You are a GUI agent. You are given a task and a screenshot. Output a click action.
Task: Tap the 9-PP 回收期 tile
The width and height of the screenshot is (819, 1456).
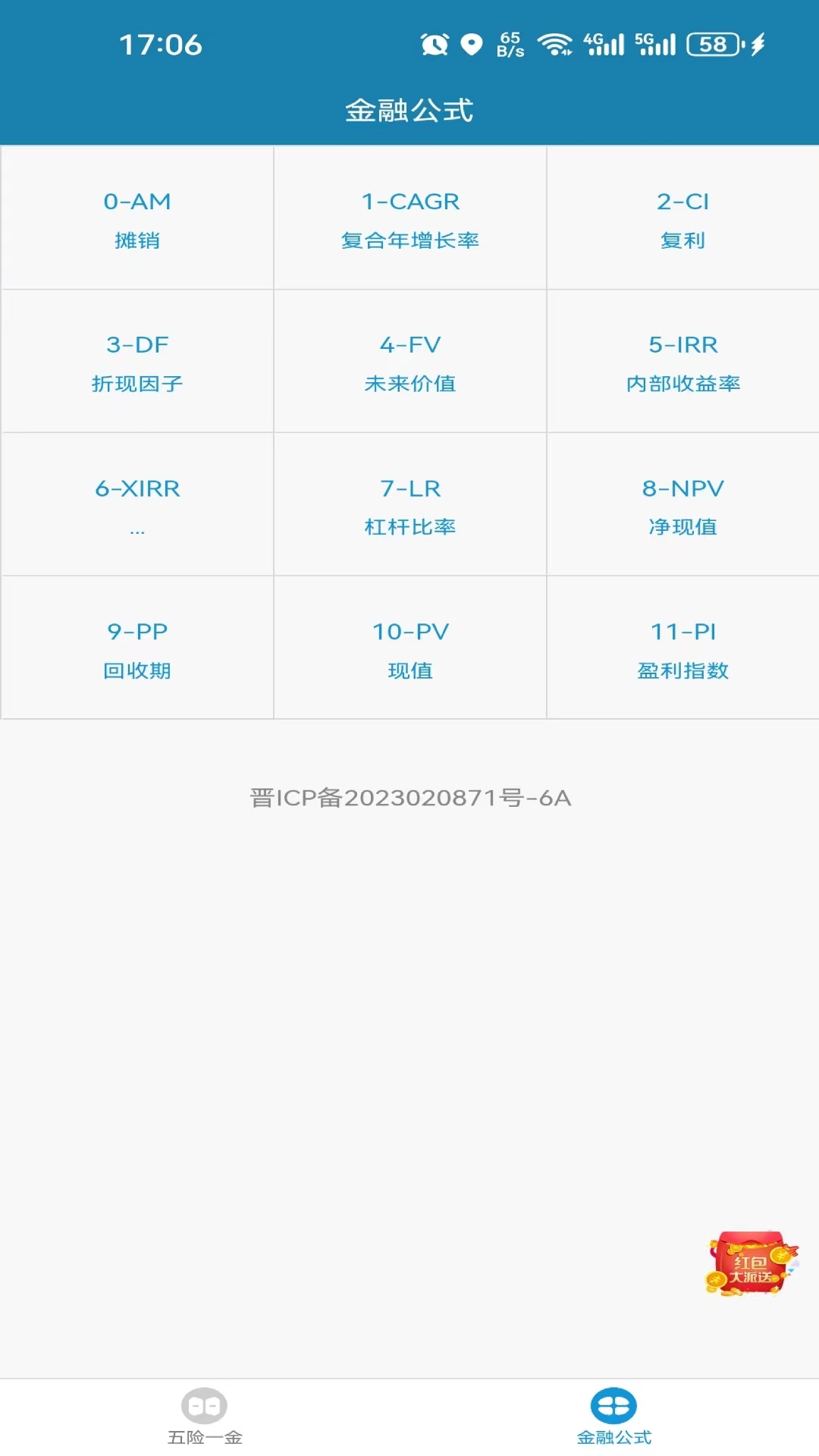137,648
